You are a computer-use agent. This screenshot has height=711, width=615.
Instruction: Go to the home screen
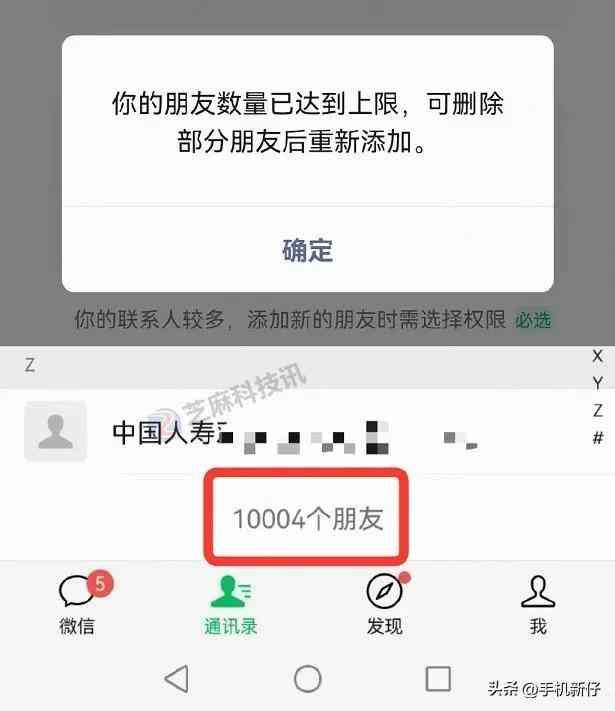[308, 679]
